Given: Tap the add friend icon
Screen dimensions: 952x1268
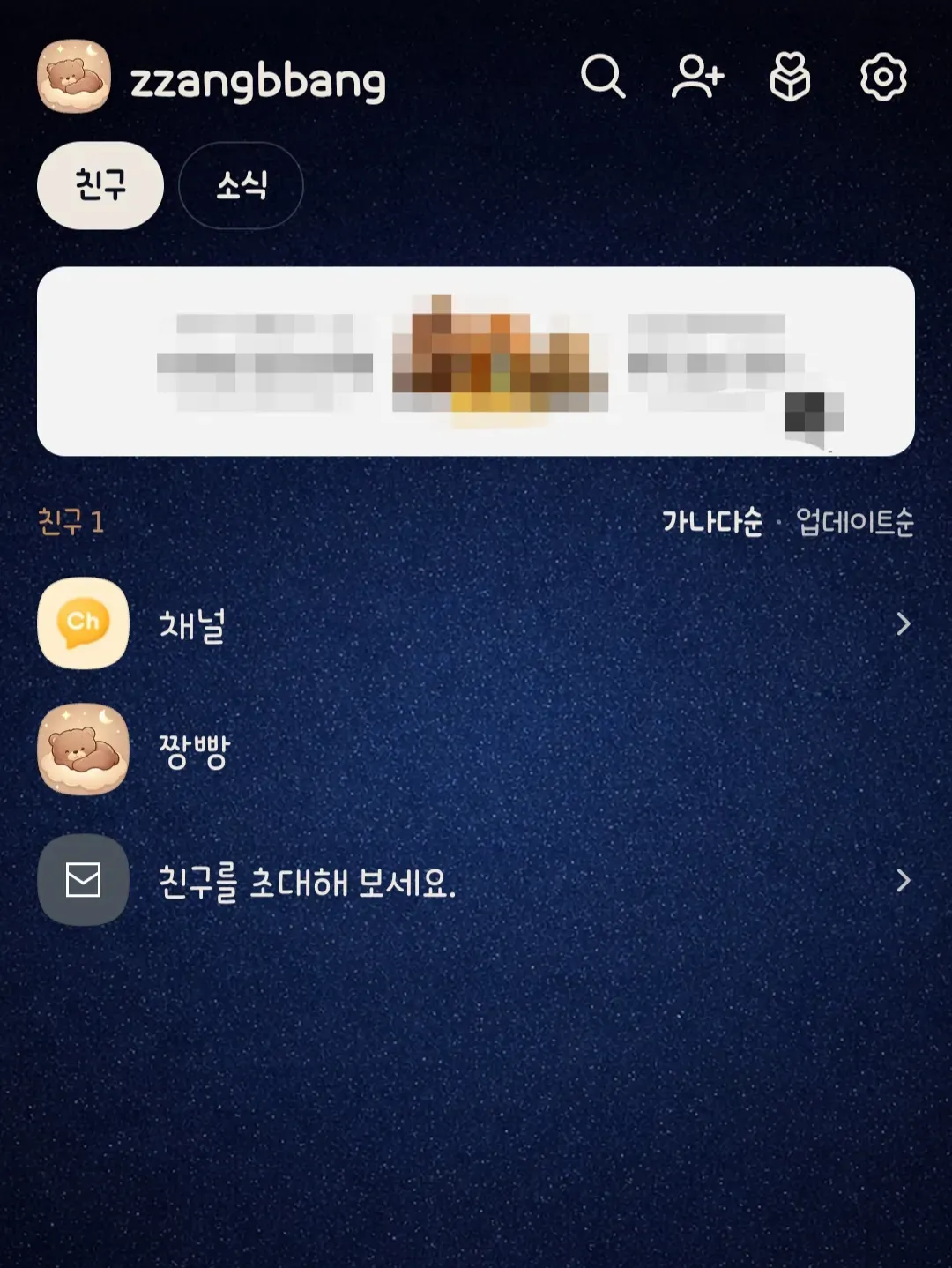Looking at the screenshot, I should pos(698,79).
